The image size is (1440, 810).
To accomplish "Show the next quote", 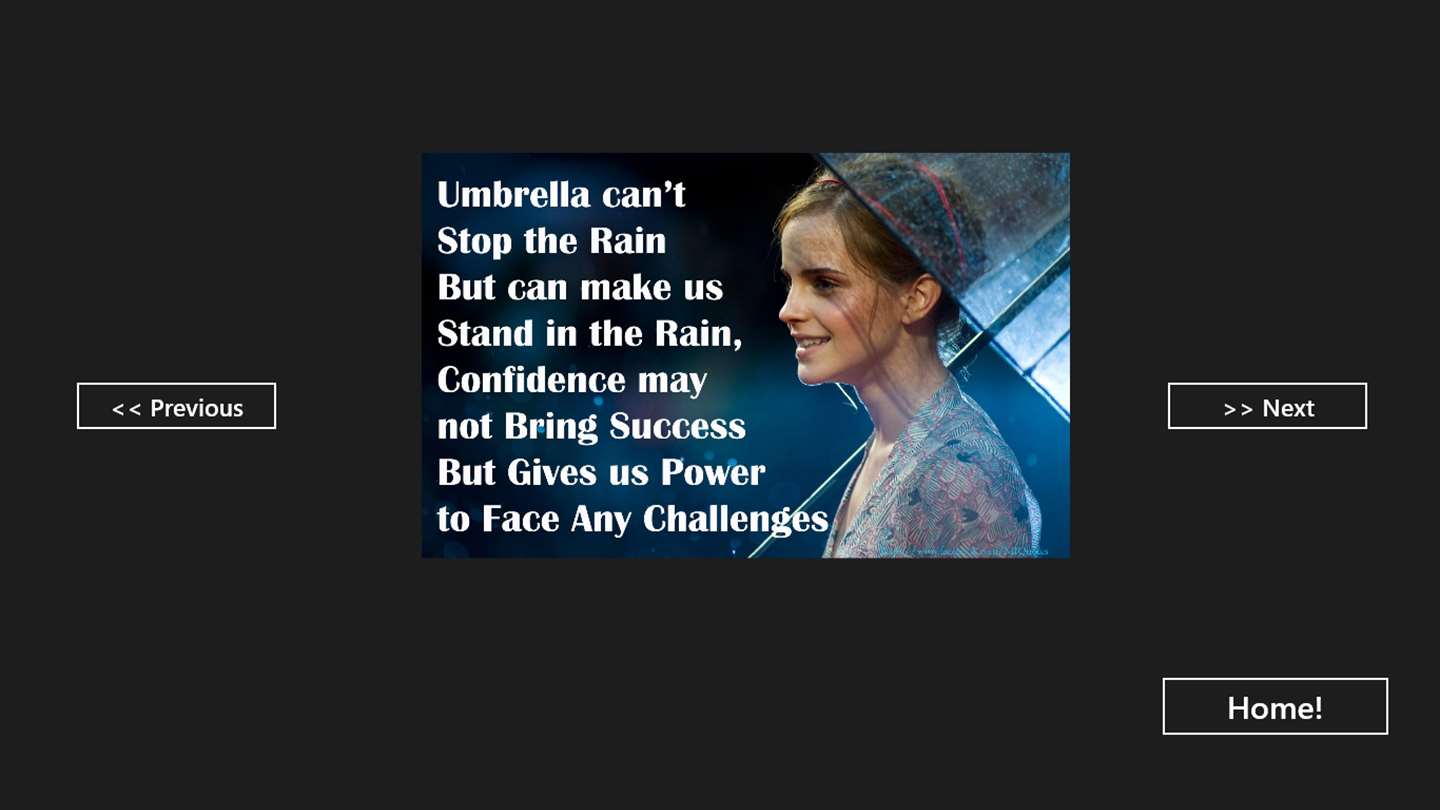I will pyautogui.click(x=1267, y=406).
